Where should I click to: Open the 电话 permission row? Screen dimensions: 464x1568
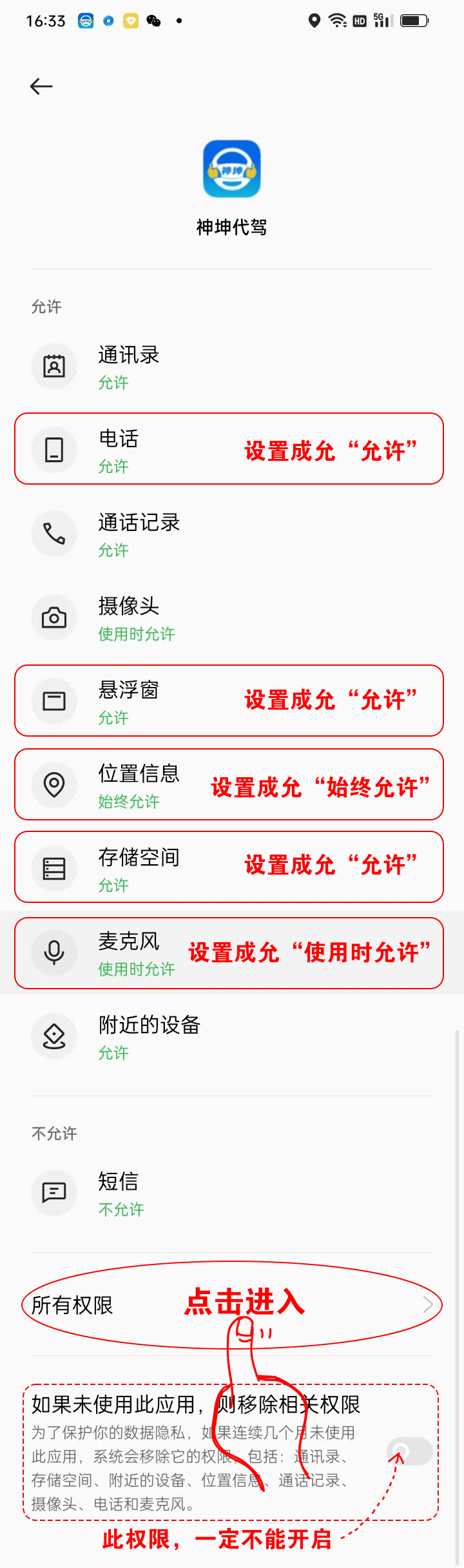coord(129,450)
